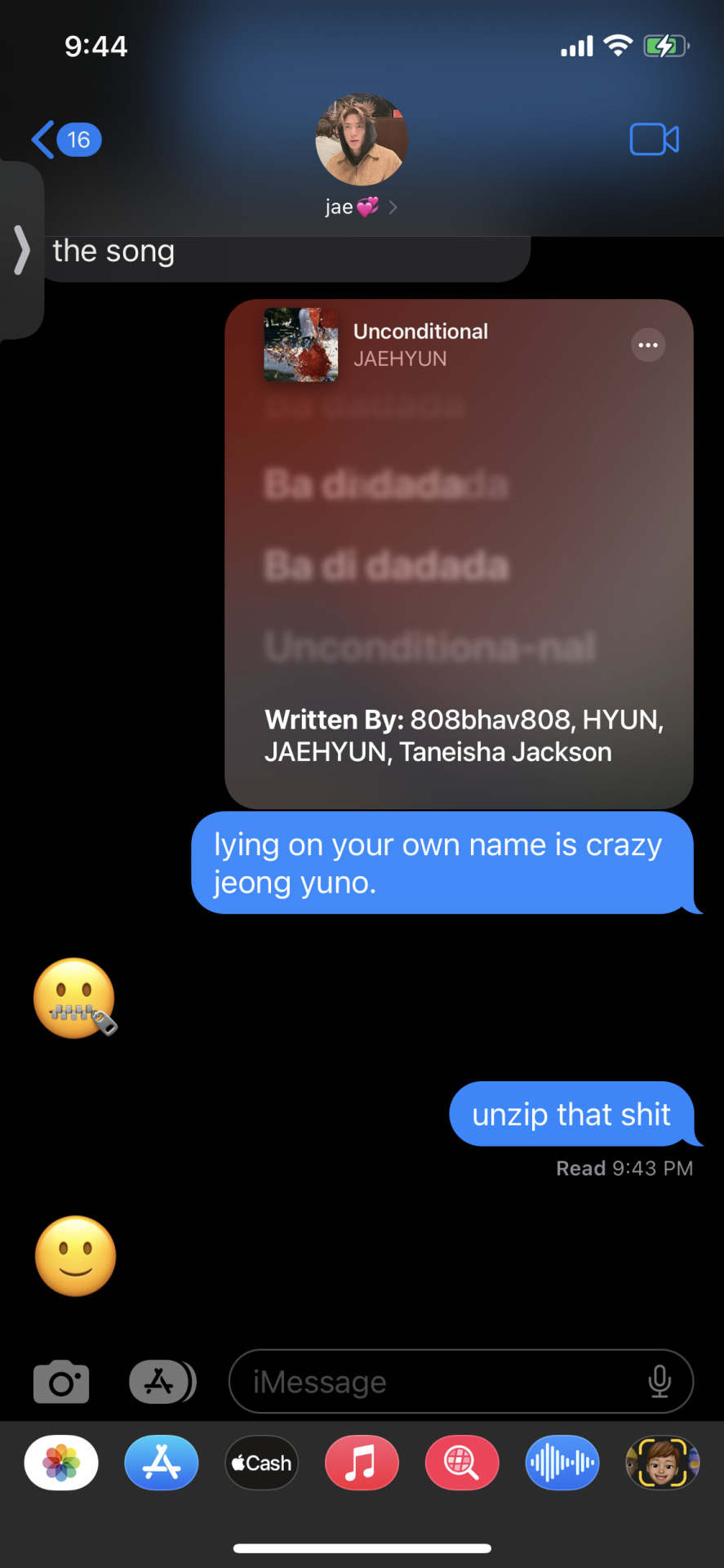Open the Memoji stickers app

click(662, 1463)
